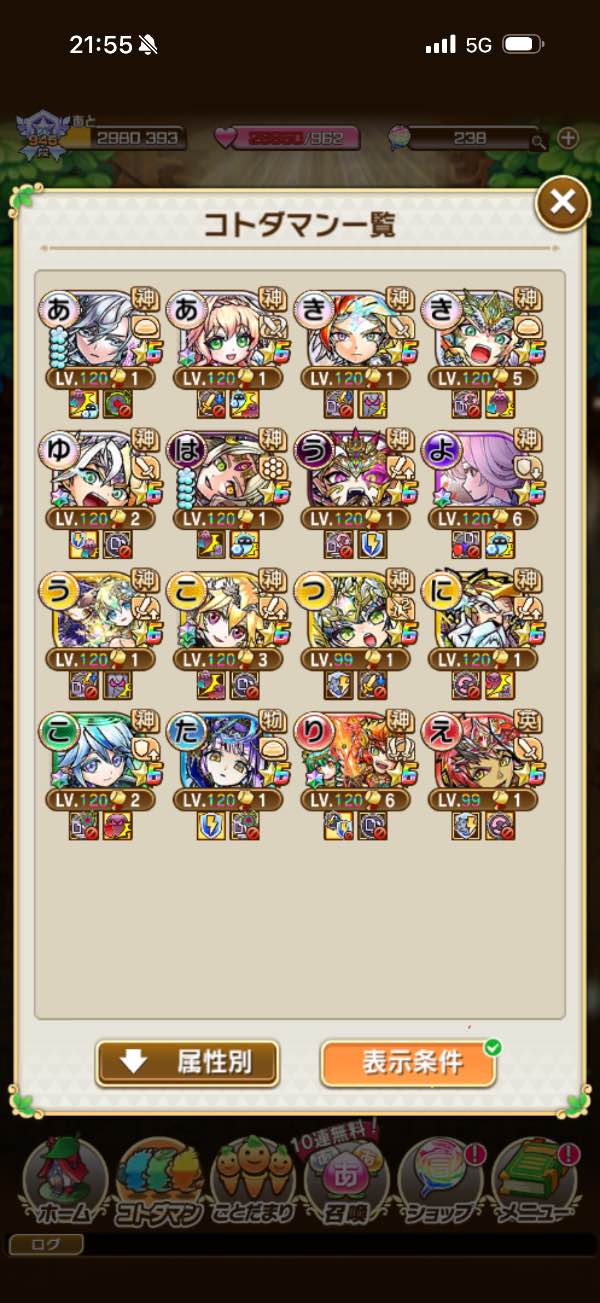Close the コトダマン一覧 dialog
600x1303 pixels.
pos(562,204)
